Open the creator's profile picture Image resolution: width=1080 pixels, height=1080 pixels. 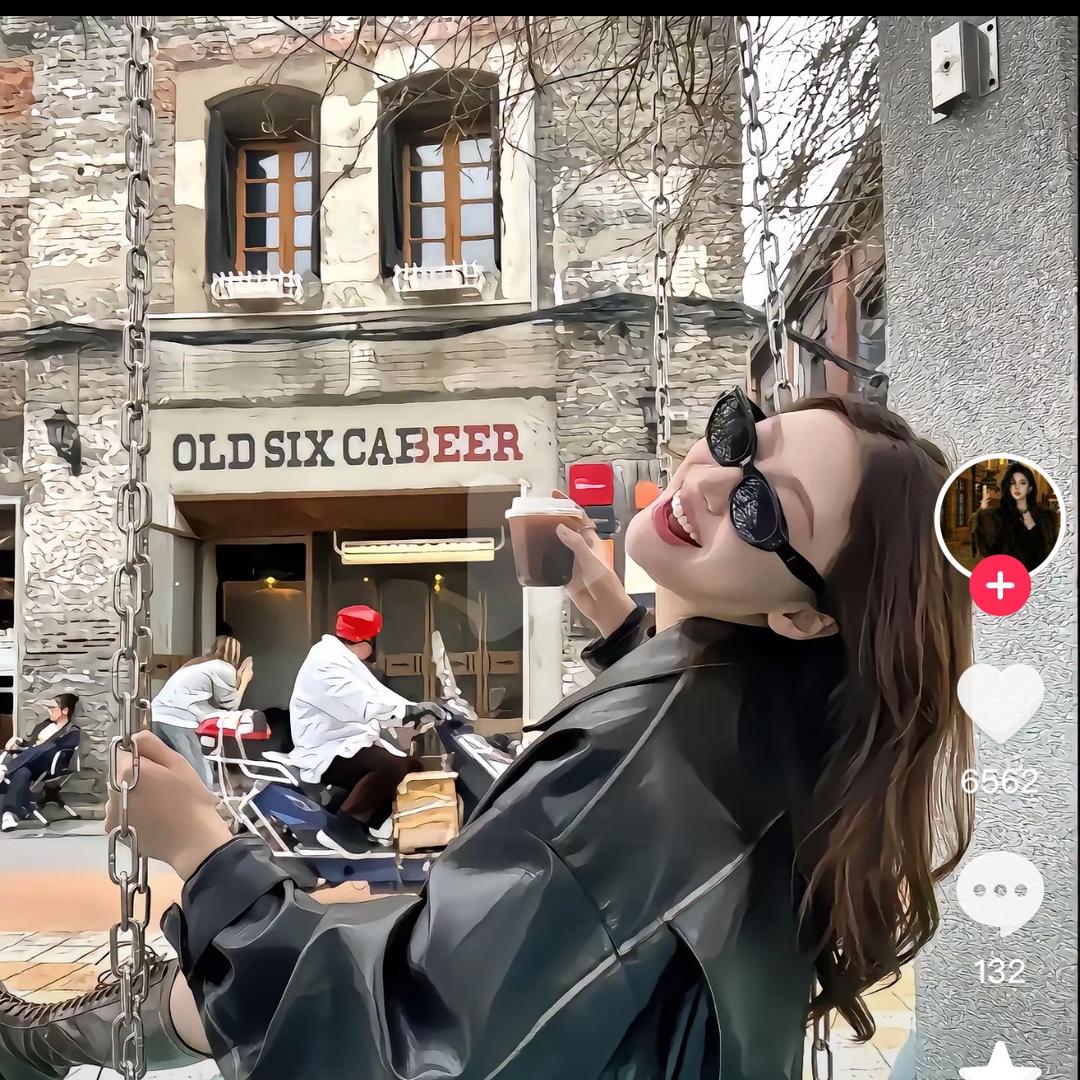point(999,515)
